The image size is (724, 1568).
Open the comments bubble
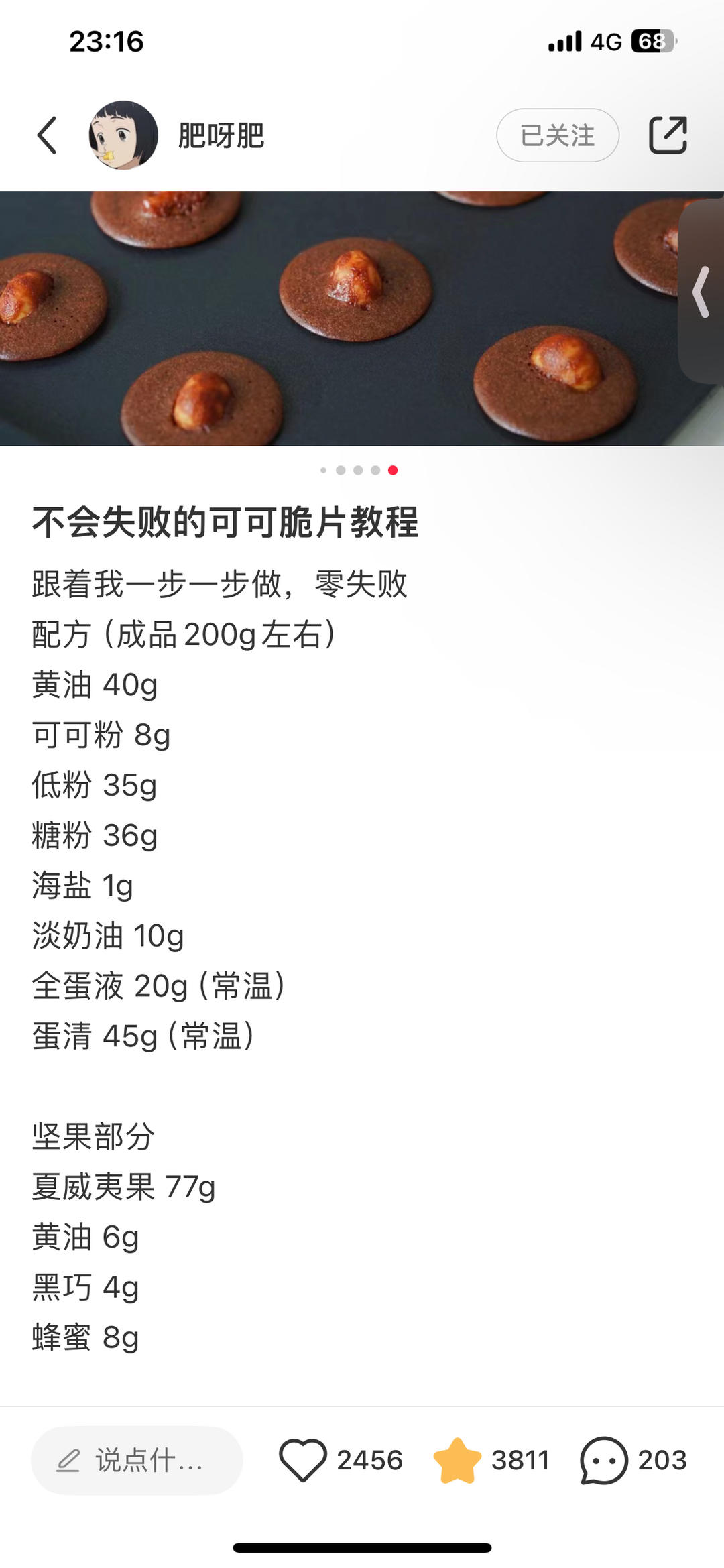pos(603,1460)
